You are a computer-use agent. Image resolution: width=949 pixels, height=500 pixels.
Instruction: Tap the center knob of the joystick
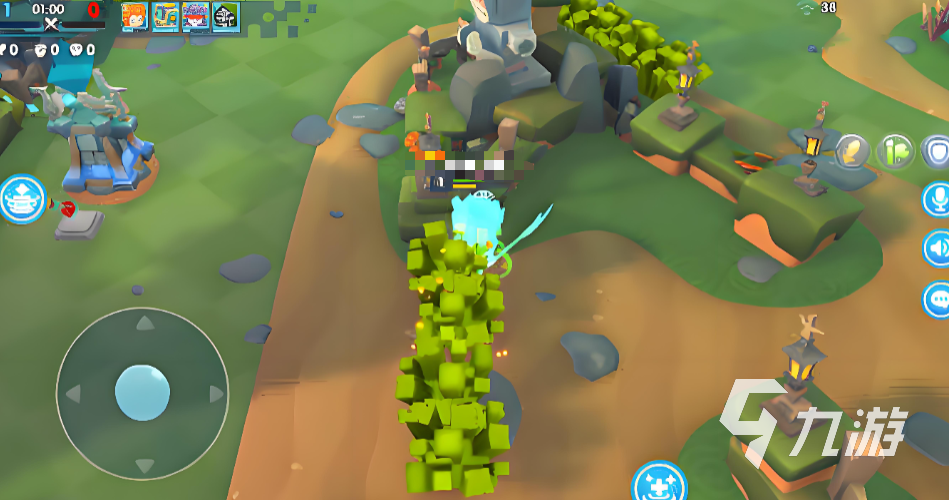[x=142, y=392]
